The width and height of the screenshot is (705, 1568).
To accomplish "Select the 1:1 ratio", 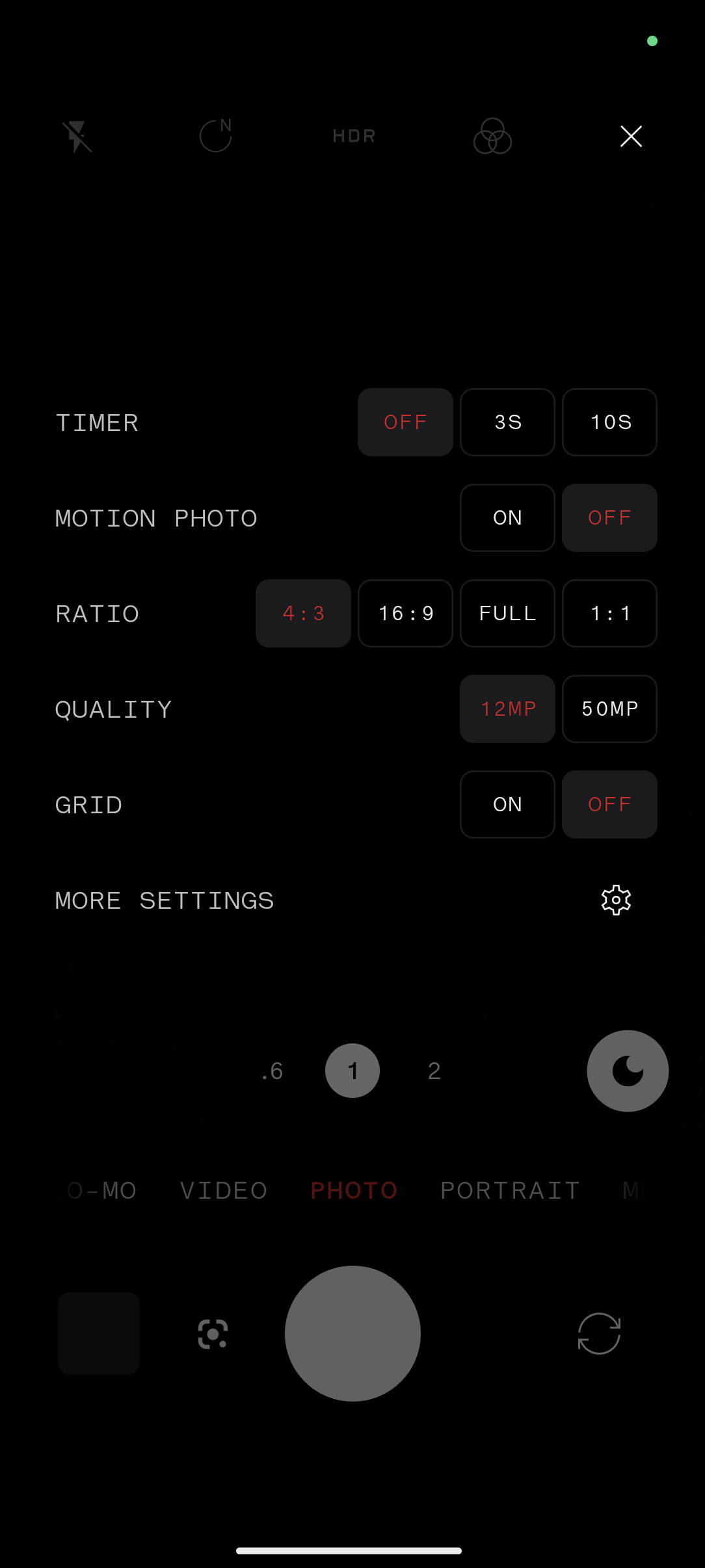I will click(609, 613).
